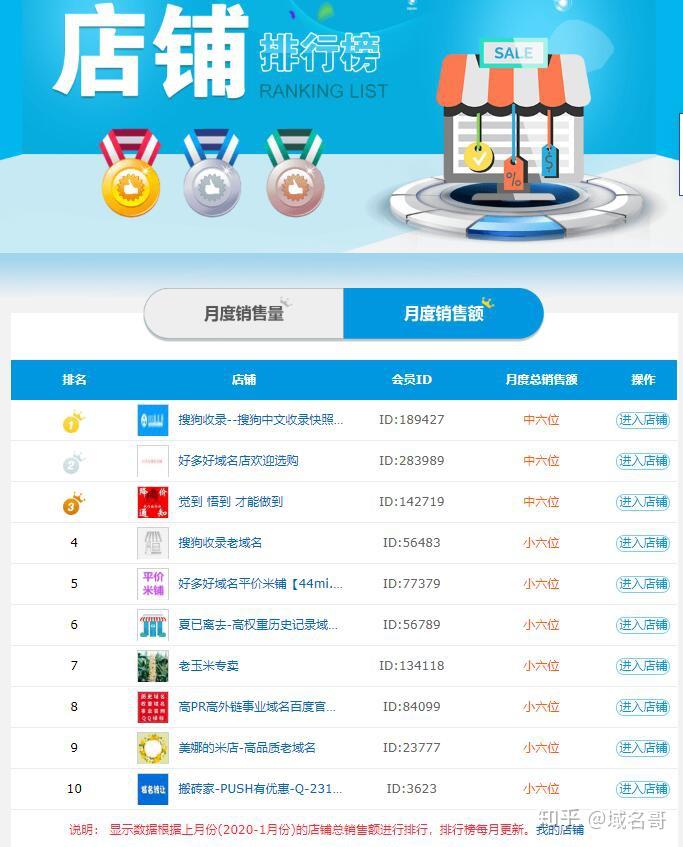Screen dimensions: 683x847
Task: Open 进入店铺 for 高PR高外链事业域名百度官
Action: (643, 707)
